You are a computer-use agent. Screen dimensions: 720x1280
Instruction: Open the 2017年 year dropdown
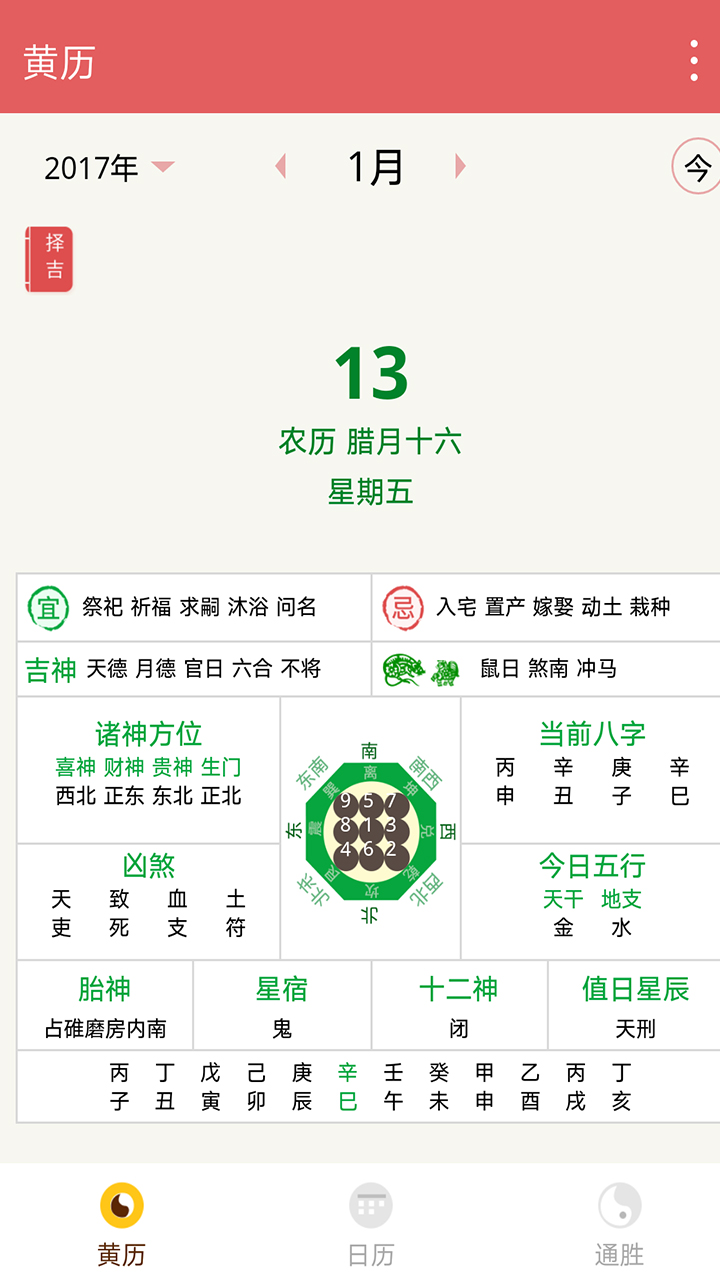[x=108, y=167]
